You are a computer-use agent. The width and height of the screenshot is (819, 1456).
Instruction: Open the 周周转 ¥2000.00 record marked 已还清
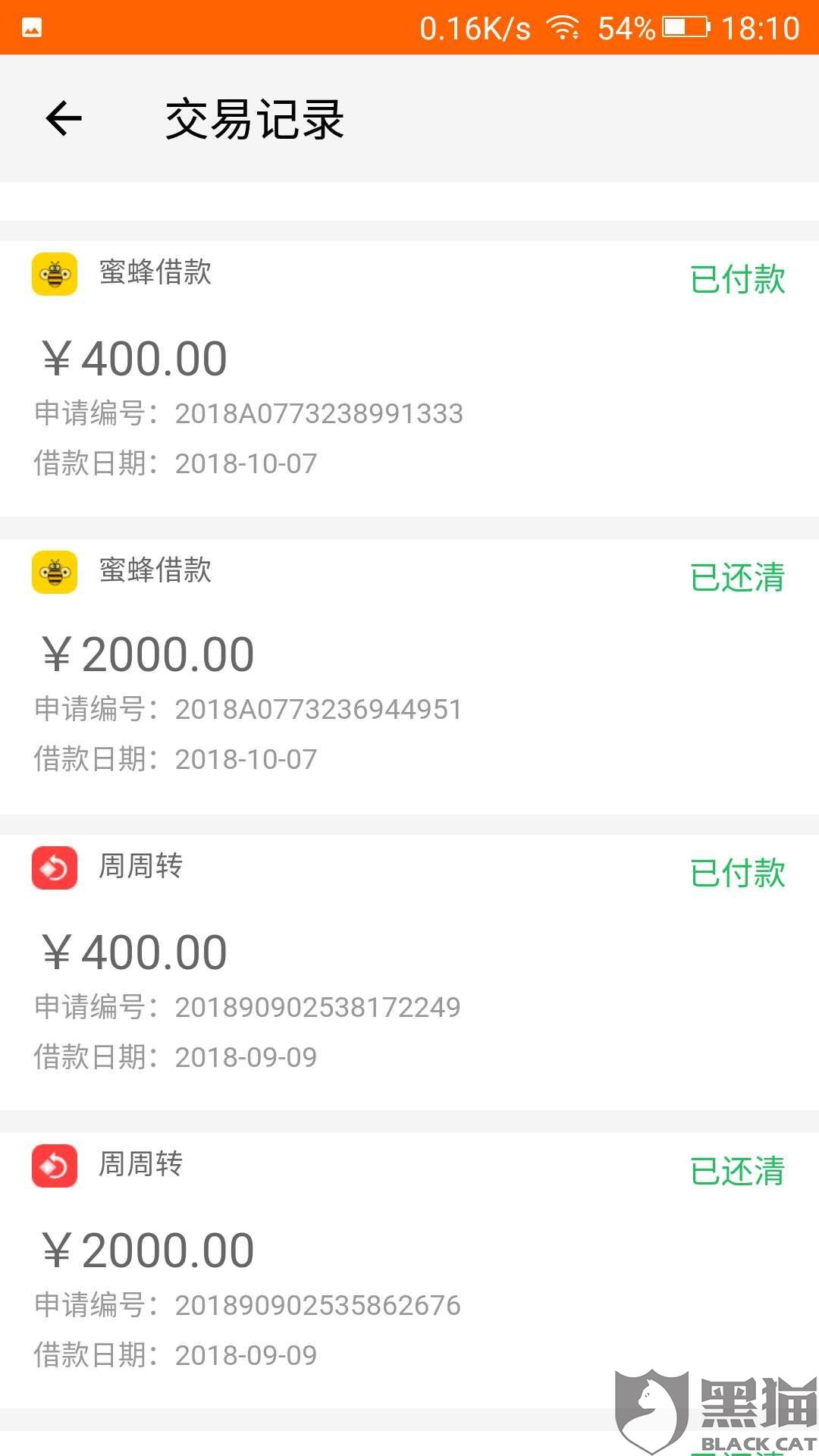click(409, 1269)
